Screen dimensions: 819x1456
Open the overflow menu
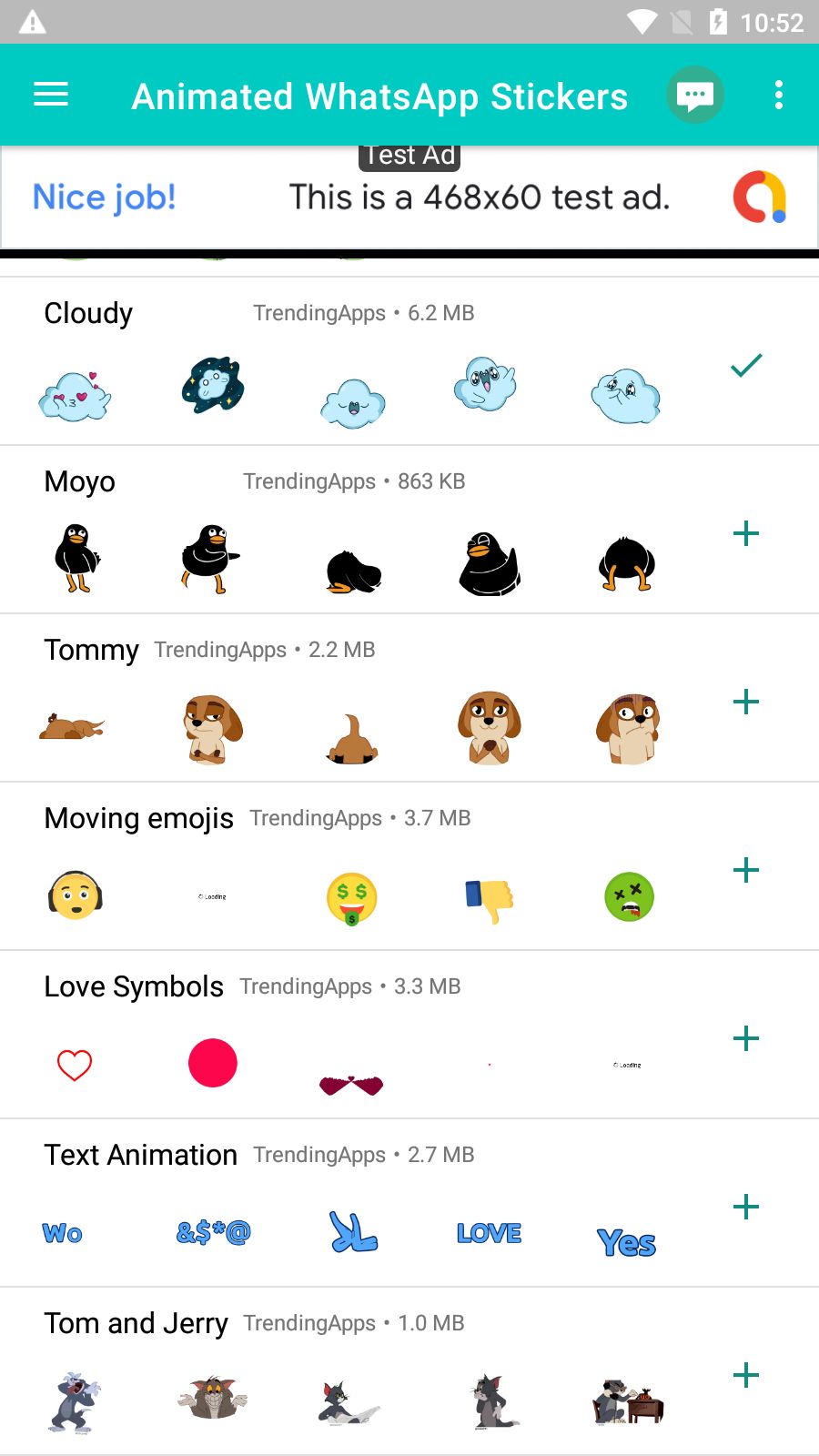(779, 95)
